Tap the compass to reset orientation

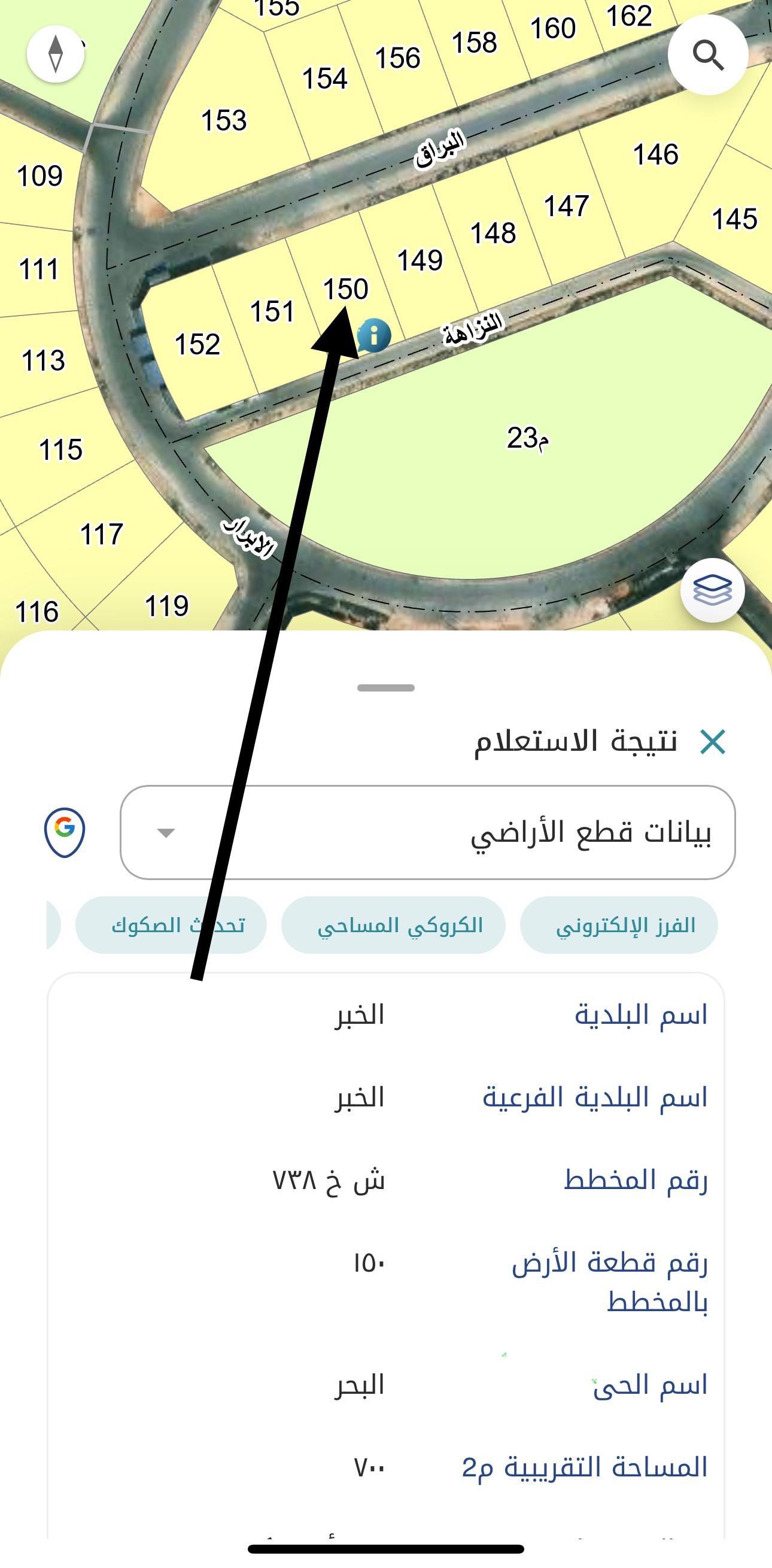[56, 54]
